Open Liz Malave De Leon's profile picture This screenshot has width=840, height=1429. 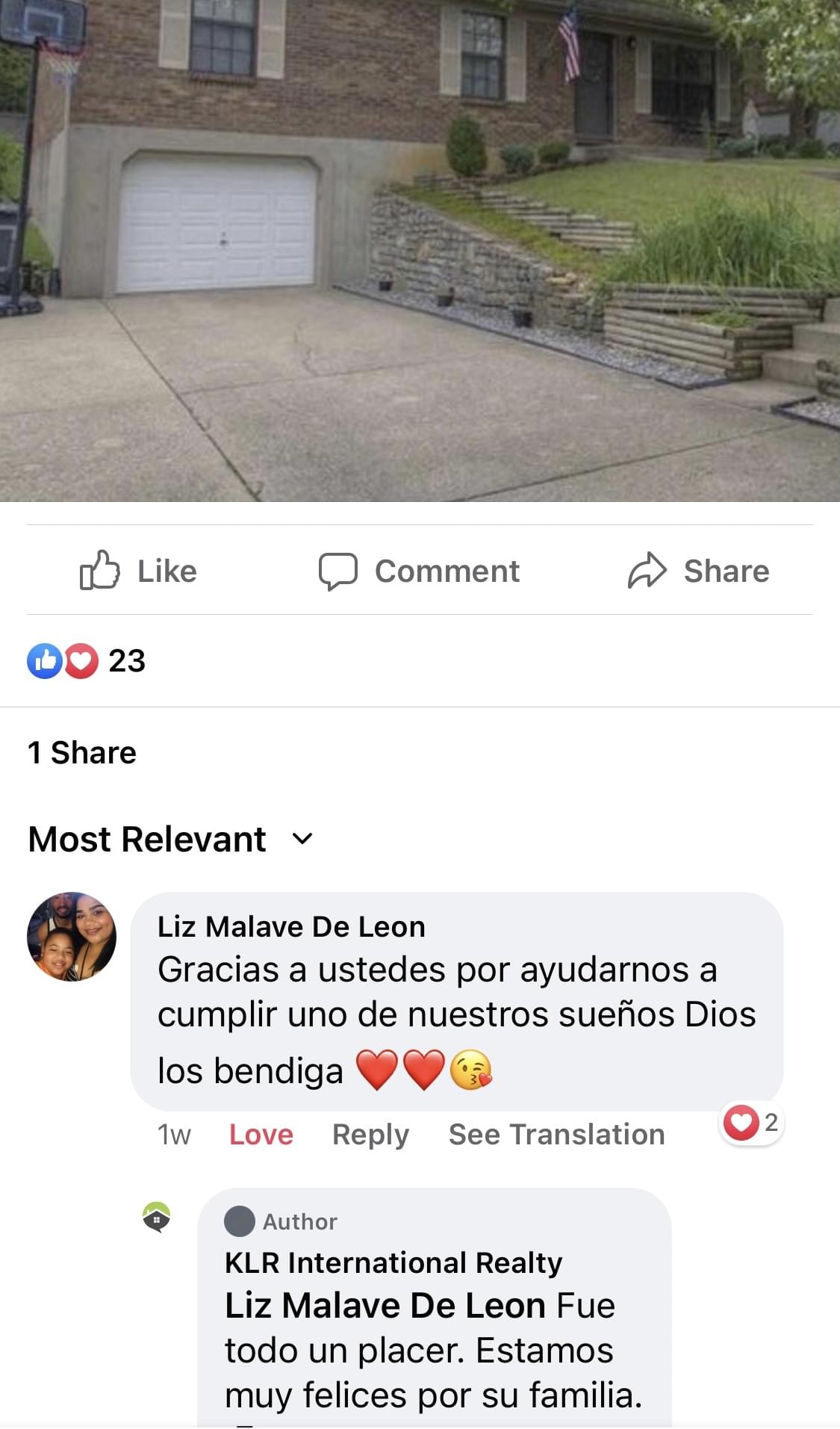point(72,936)
